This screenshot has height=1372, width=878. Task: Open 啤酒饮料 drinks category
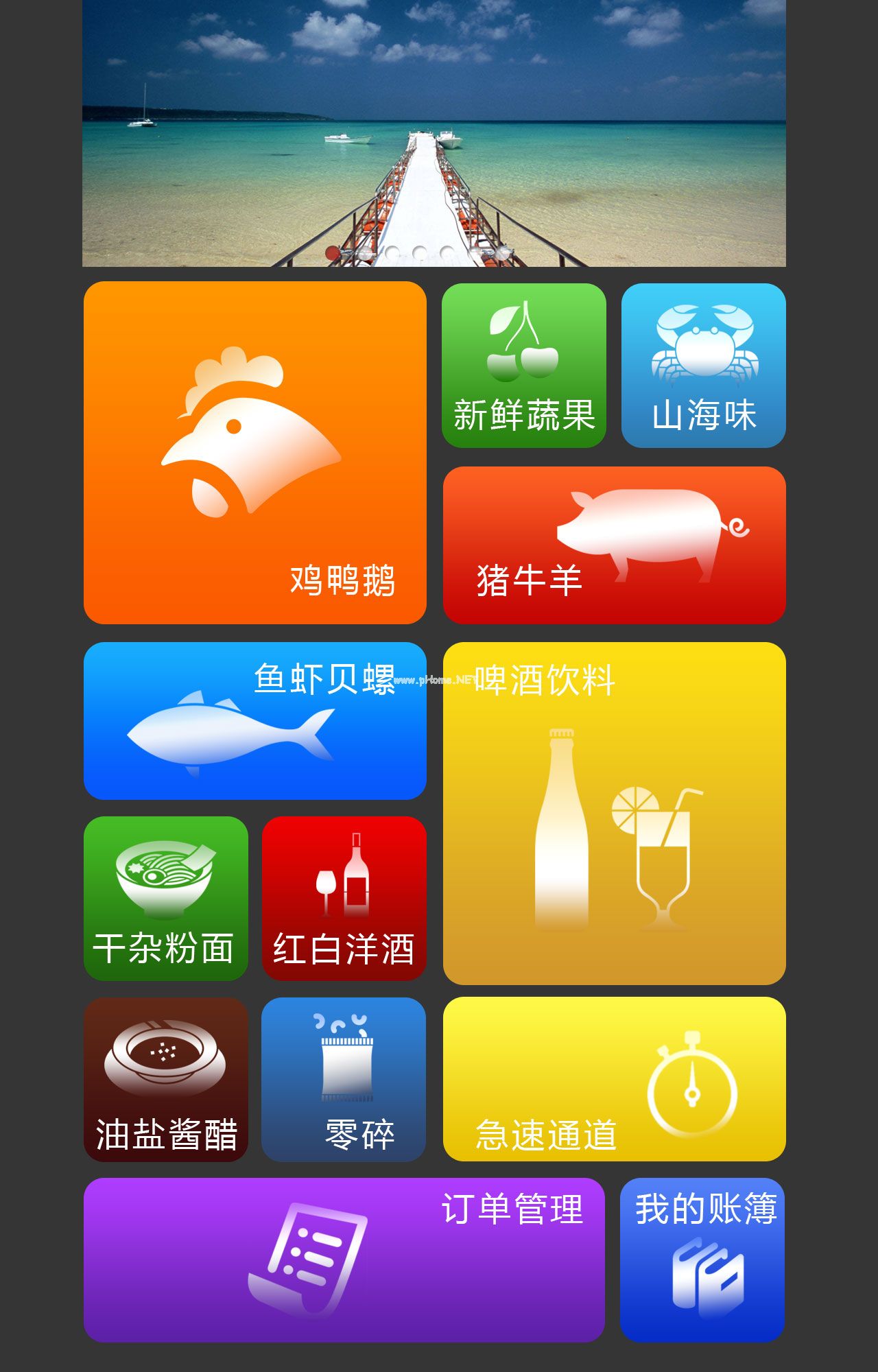click(x=614, y=813)
